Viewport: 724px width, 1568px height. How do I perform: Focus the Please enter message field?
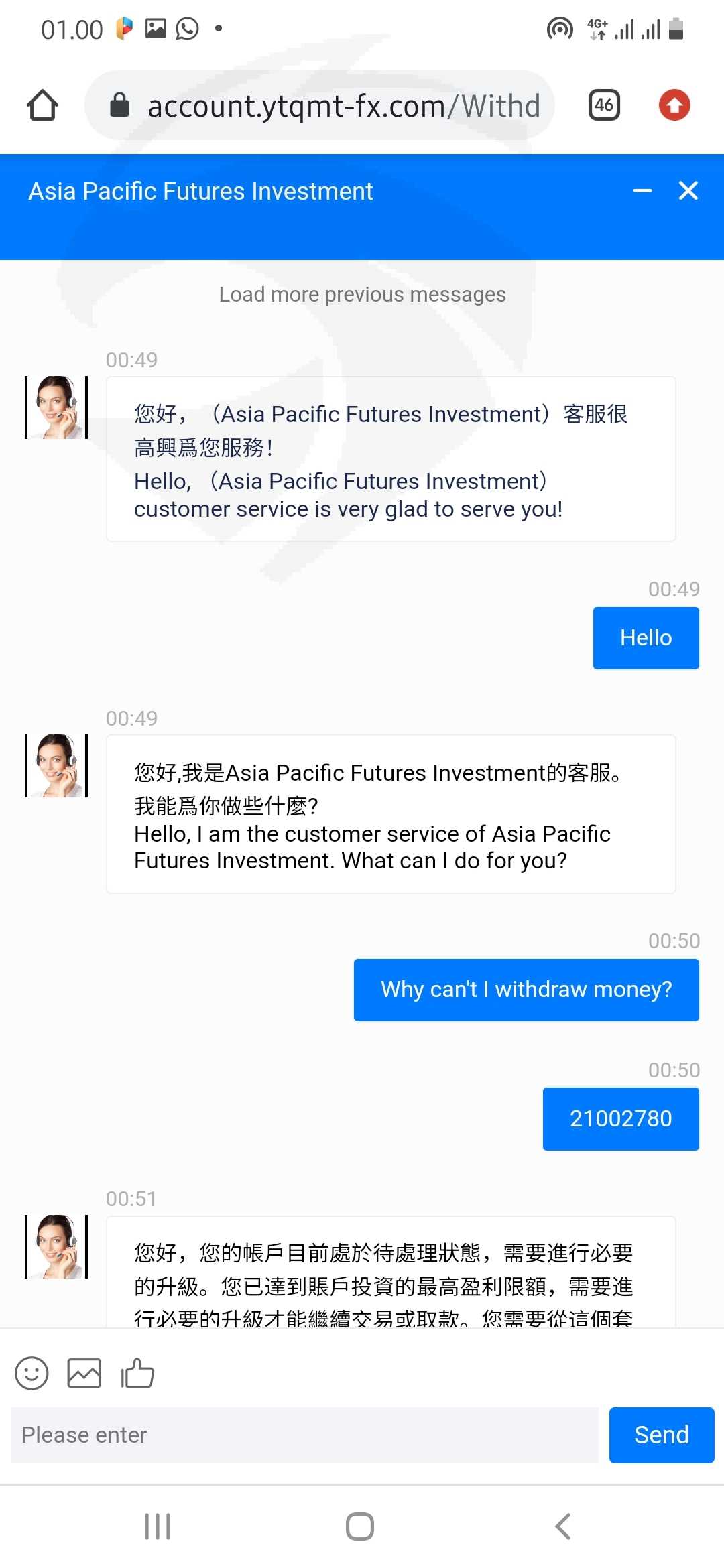(x=304, y=1435)
